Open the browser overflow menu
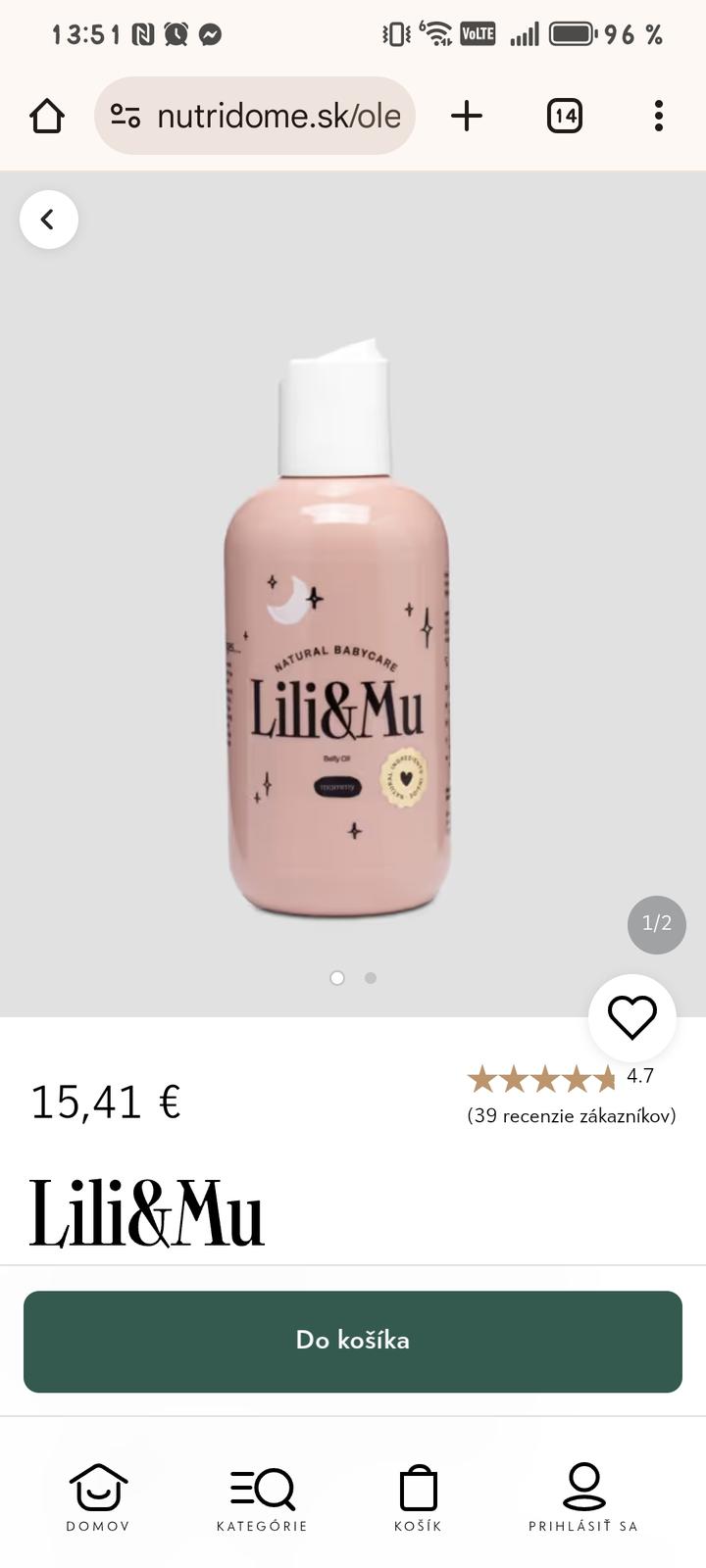The width and height of the screenshot is (706, 1568). coord(658,117)
